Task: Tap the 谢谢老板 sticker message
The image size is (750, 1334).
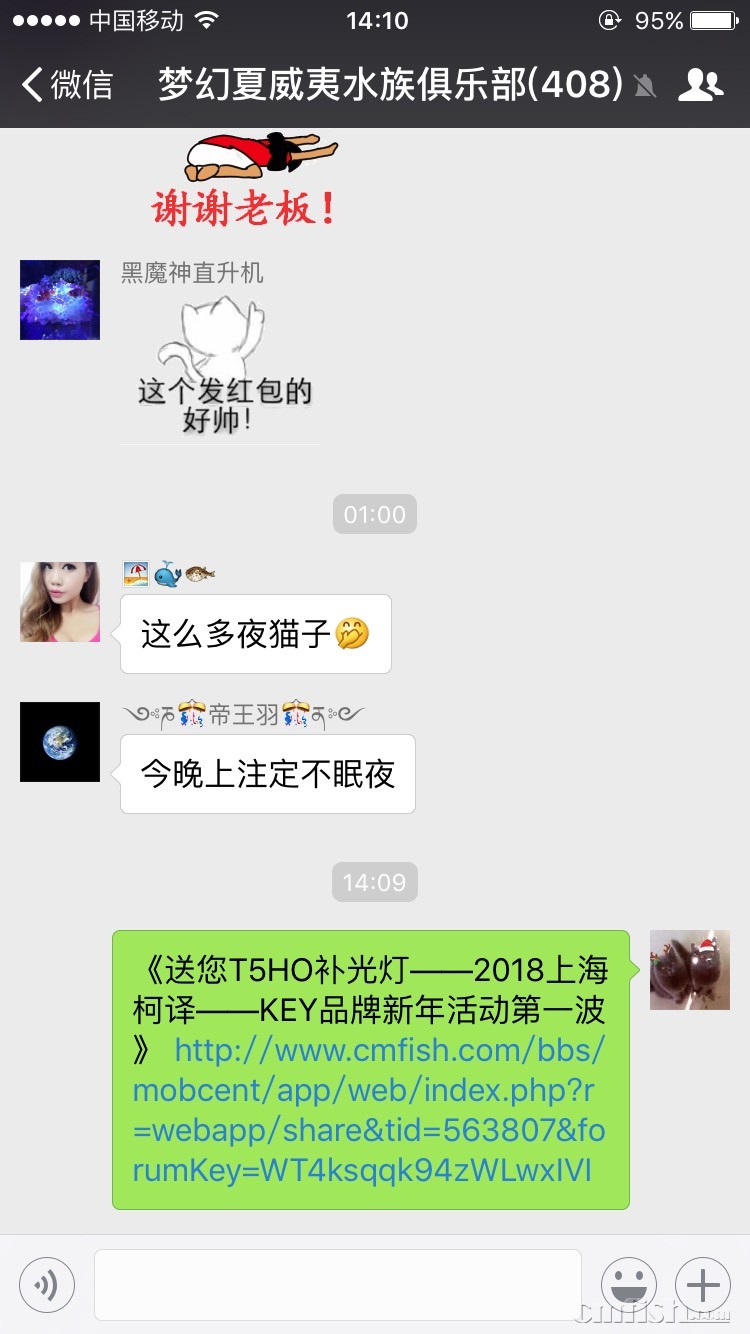Action: click(245, 180)
